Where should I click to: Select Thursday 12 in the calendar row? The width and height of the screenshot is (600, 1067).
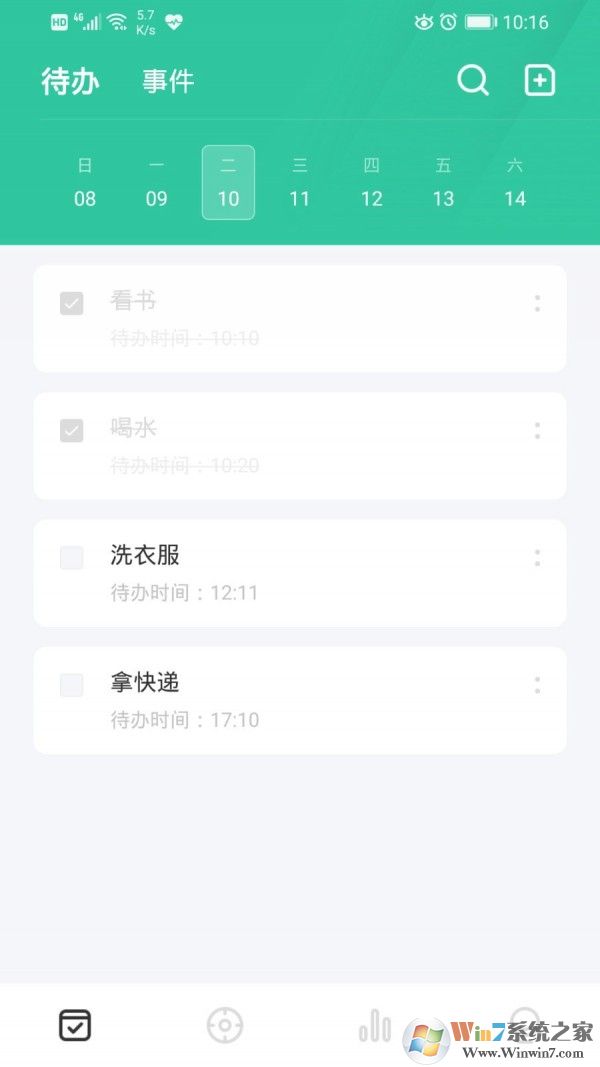372,183
